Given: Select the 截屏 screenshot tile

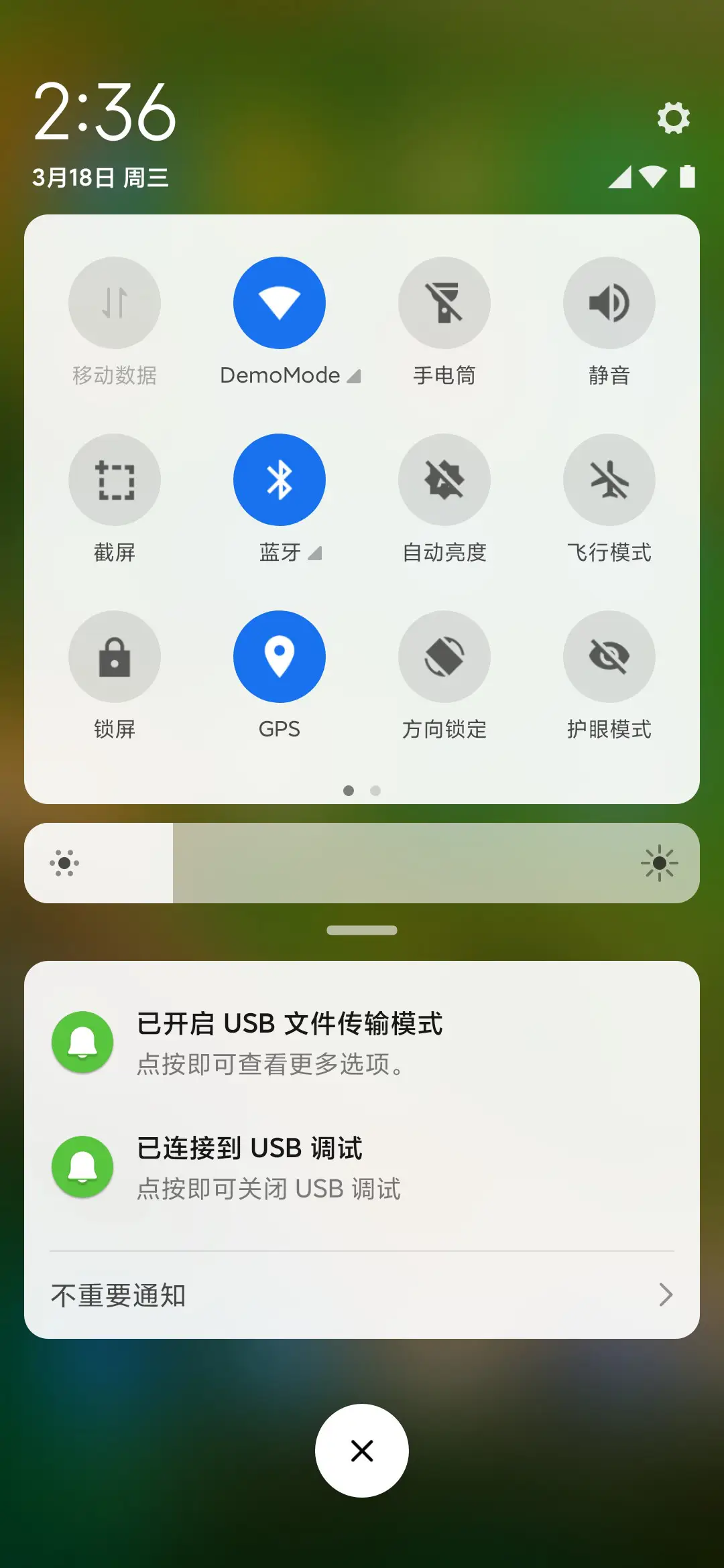Looking at the screenshot, I should pyautogui.click(x=115, y=480).
